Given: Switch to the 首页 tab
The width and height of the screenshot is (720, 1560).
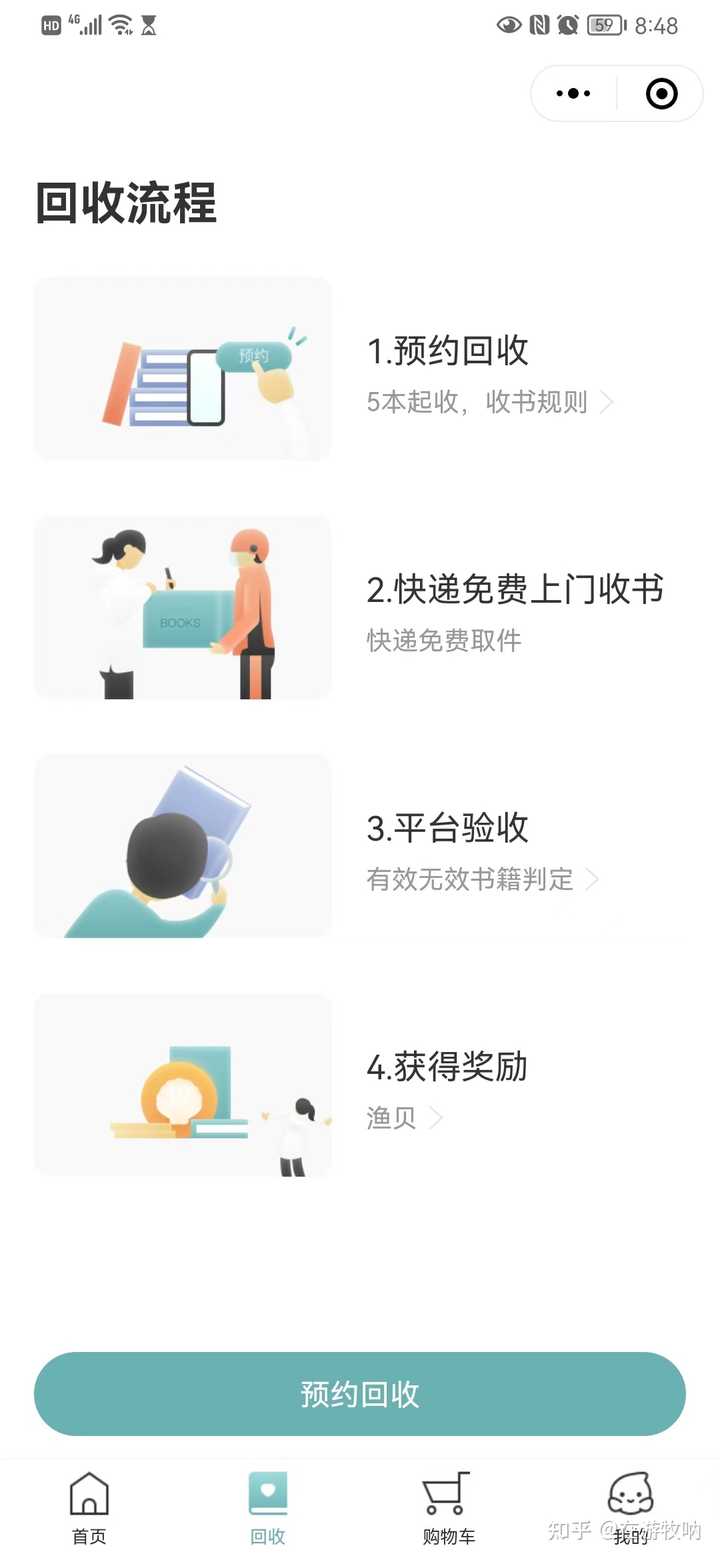Looking at the screenshot, I should point(89,1508).
